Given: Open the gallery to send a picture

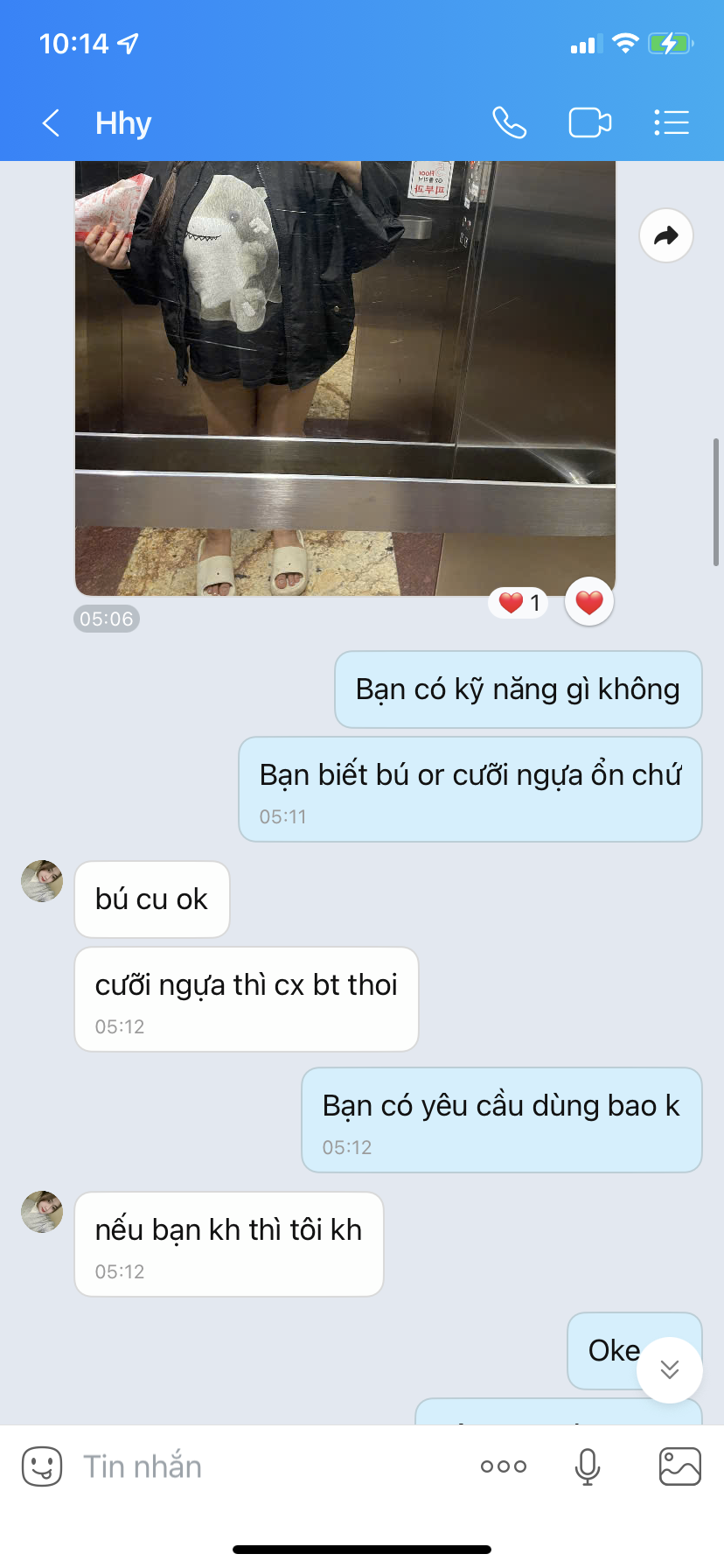Looking at the screenshot, I should click(679, 1466).
